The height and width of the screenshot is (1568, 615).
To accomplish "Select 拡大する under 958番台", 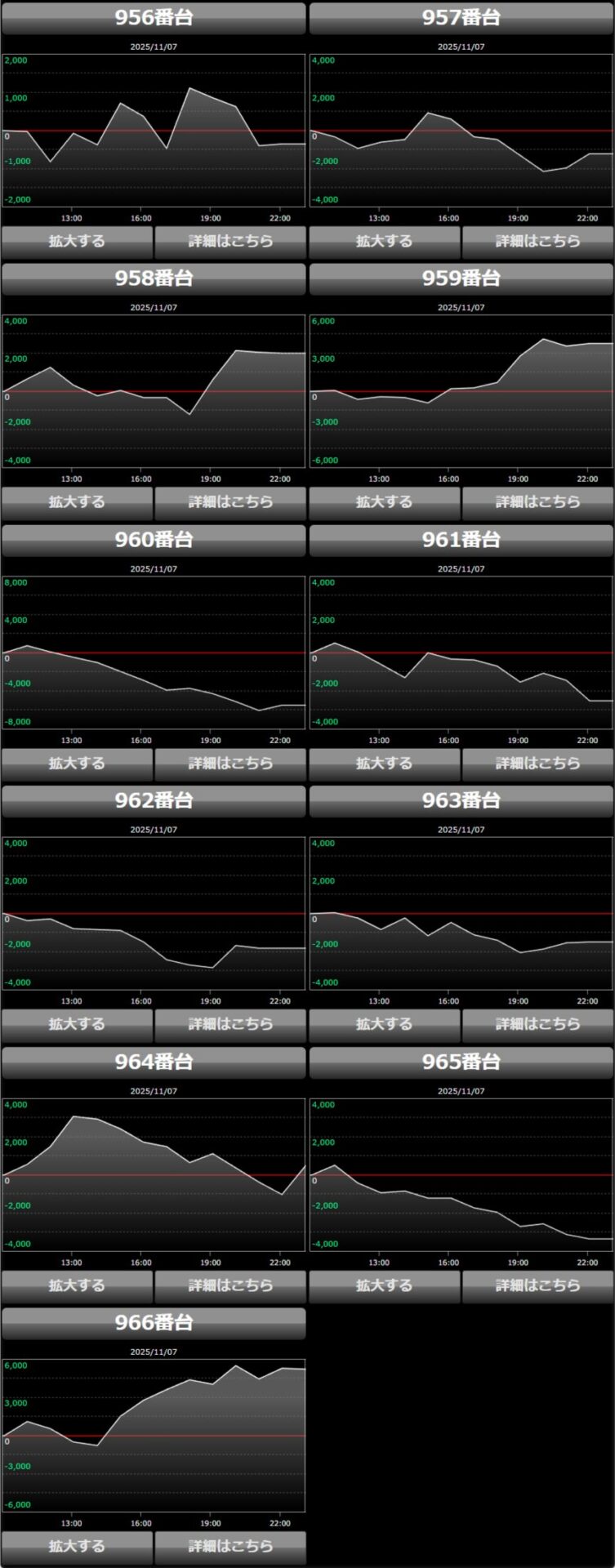I will pos(77,502).
